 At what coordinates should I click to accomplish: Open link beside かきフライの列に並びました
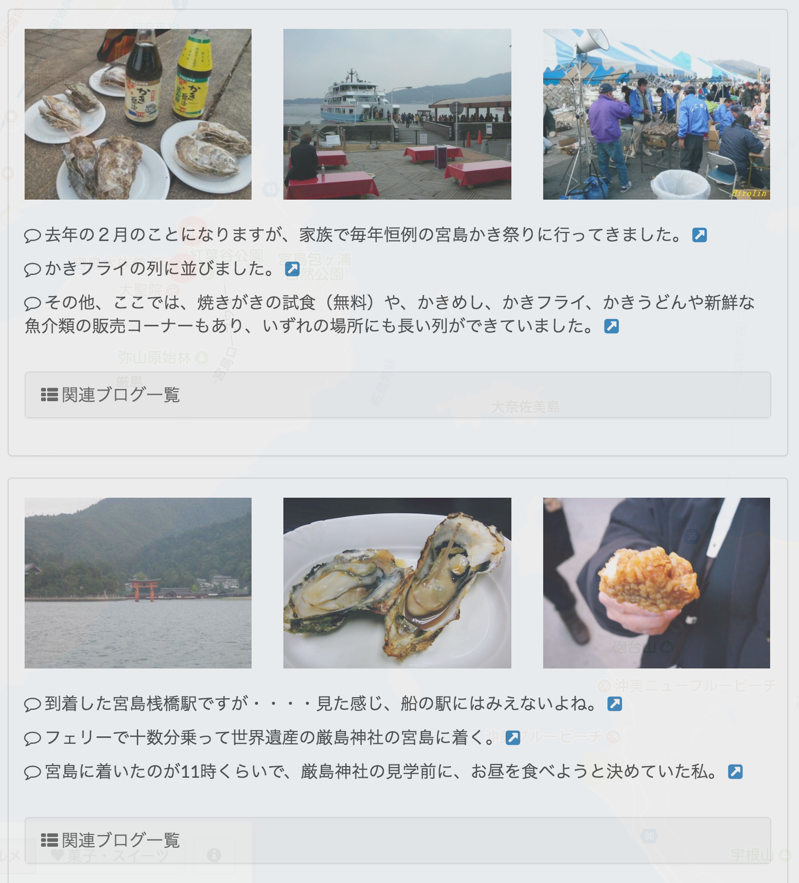pos(292,269)
